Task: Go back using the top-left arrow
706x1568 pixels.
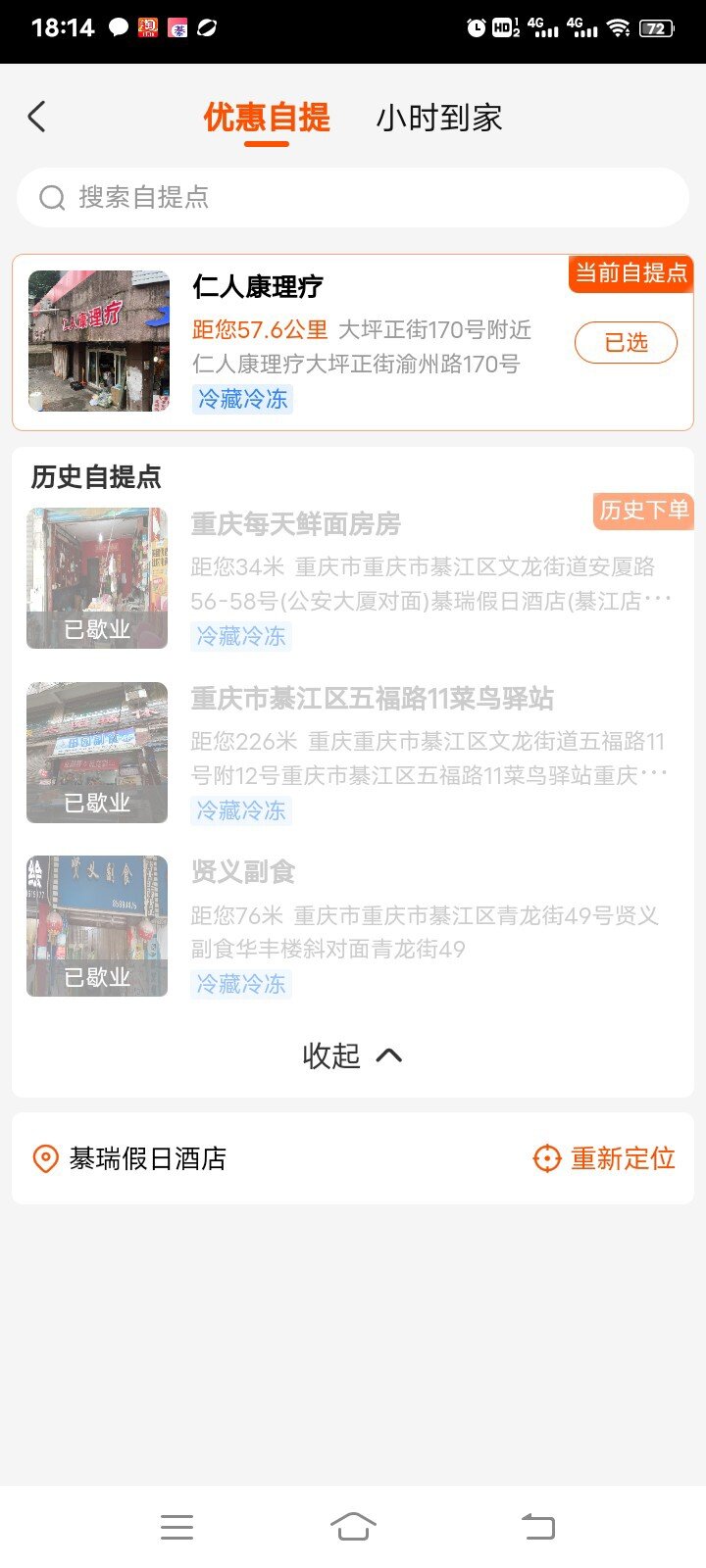Action: [x=37, y=118]
